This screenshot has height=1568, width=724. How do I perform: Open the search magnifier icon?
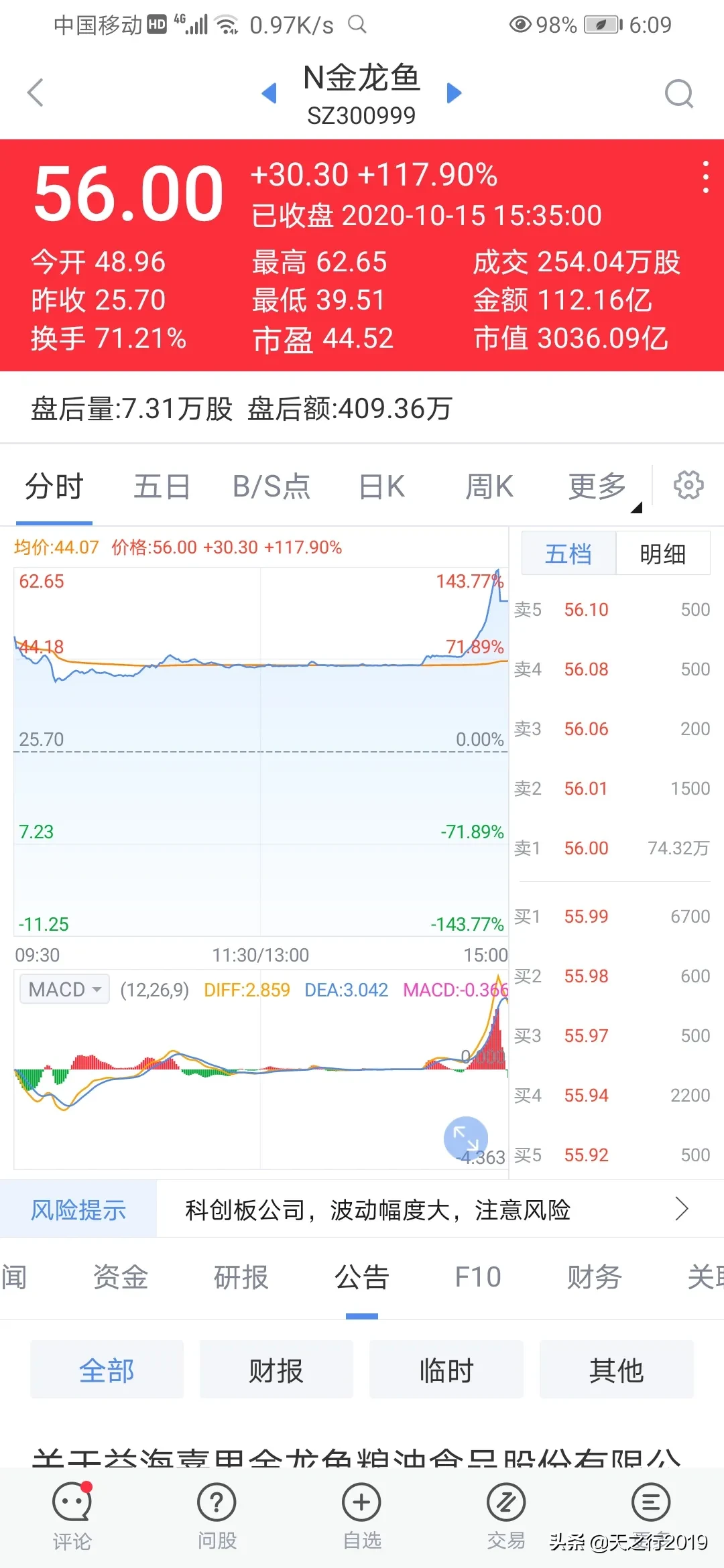click(x=678, y=93)
